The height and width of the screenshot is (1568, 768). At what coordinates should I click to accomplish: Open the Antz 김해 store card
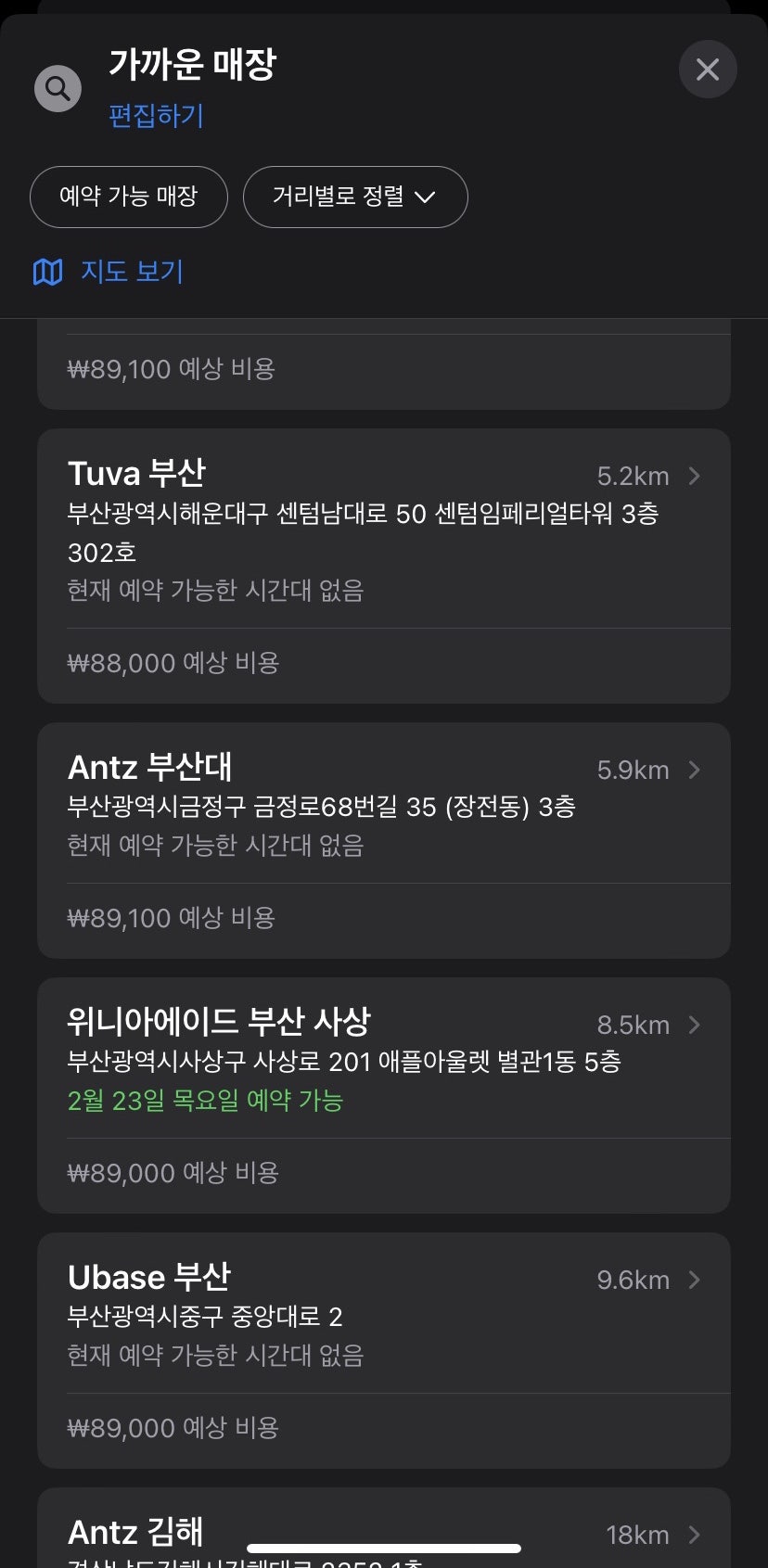pyautogui.click(x=384, y=1528)
